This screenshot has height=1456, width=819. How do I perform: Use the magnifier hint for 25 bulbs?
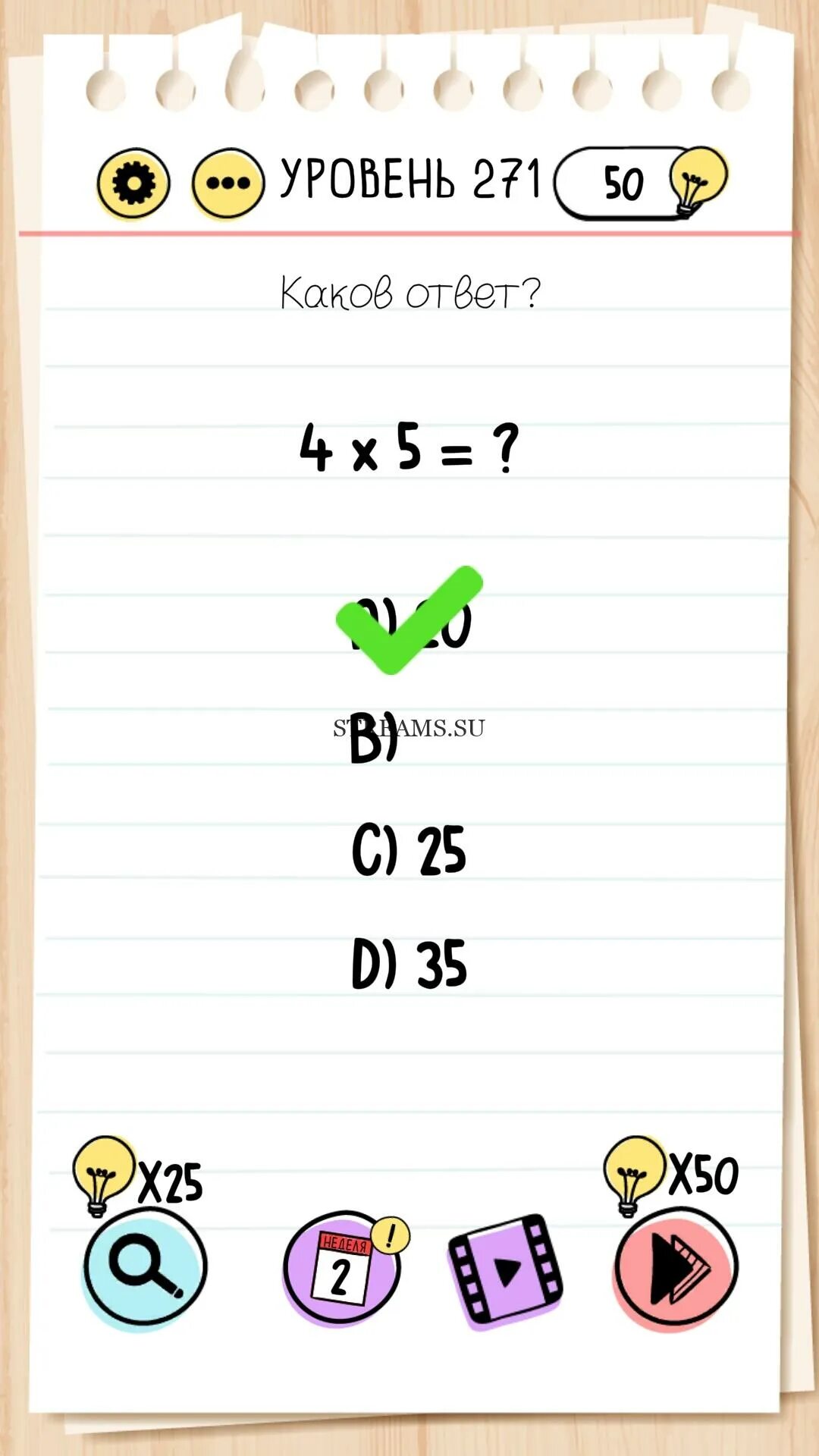click(144, 1267)
